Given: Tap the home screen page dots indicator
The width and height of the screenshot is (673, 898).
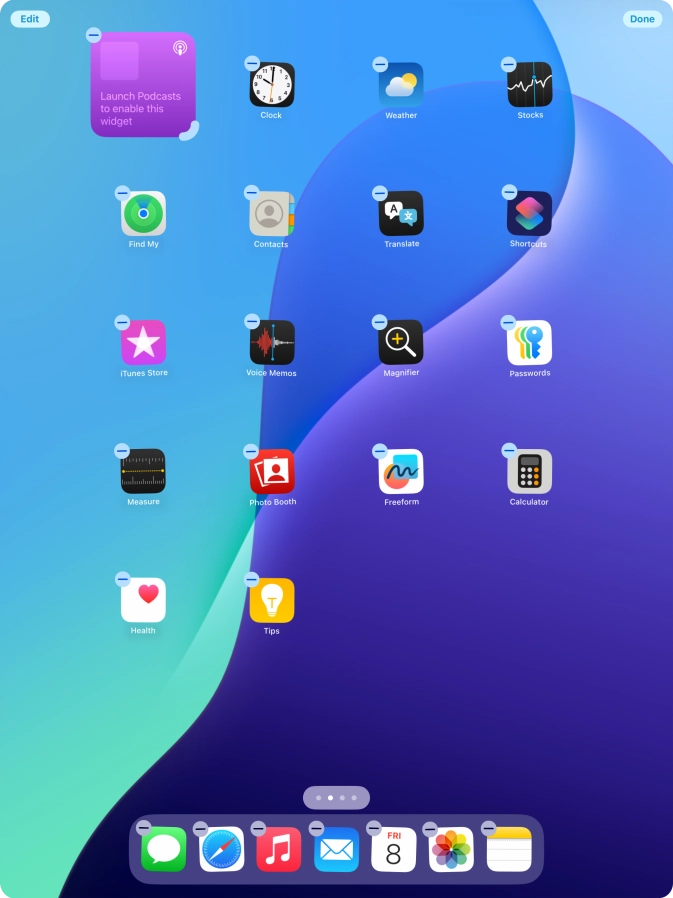Looking at the screenshot, I should [336, 798].
